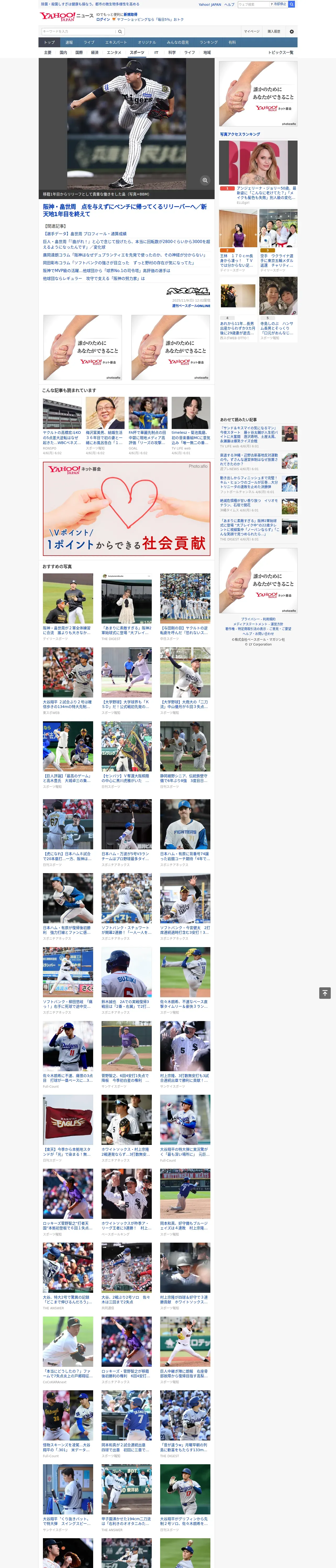
Task: Tap the ログイン link
Action: click(103, 20)
